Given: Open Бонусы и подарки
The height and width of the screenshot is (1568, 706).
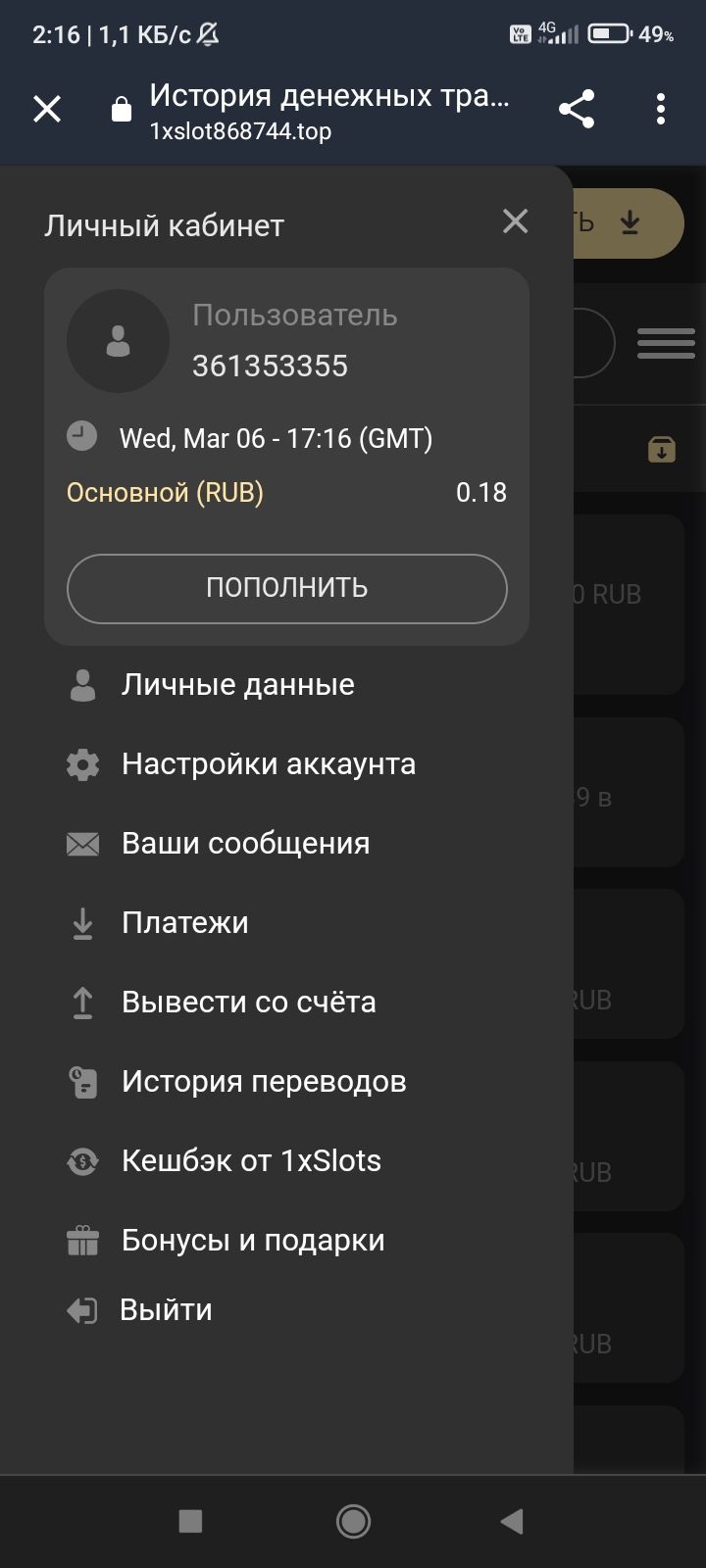Looking at the screenshot, I should pos(252,1241).
